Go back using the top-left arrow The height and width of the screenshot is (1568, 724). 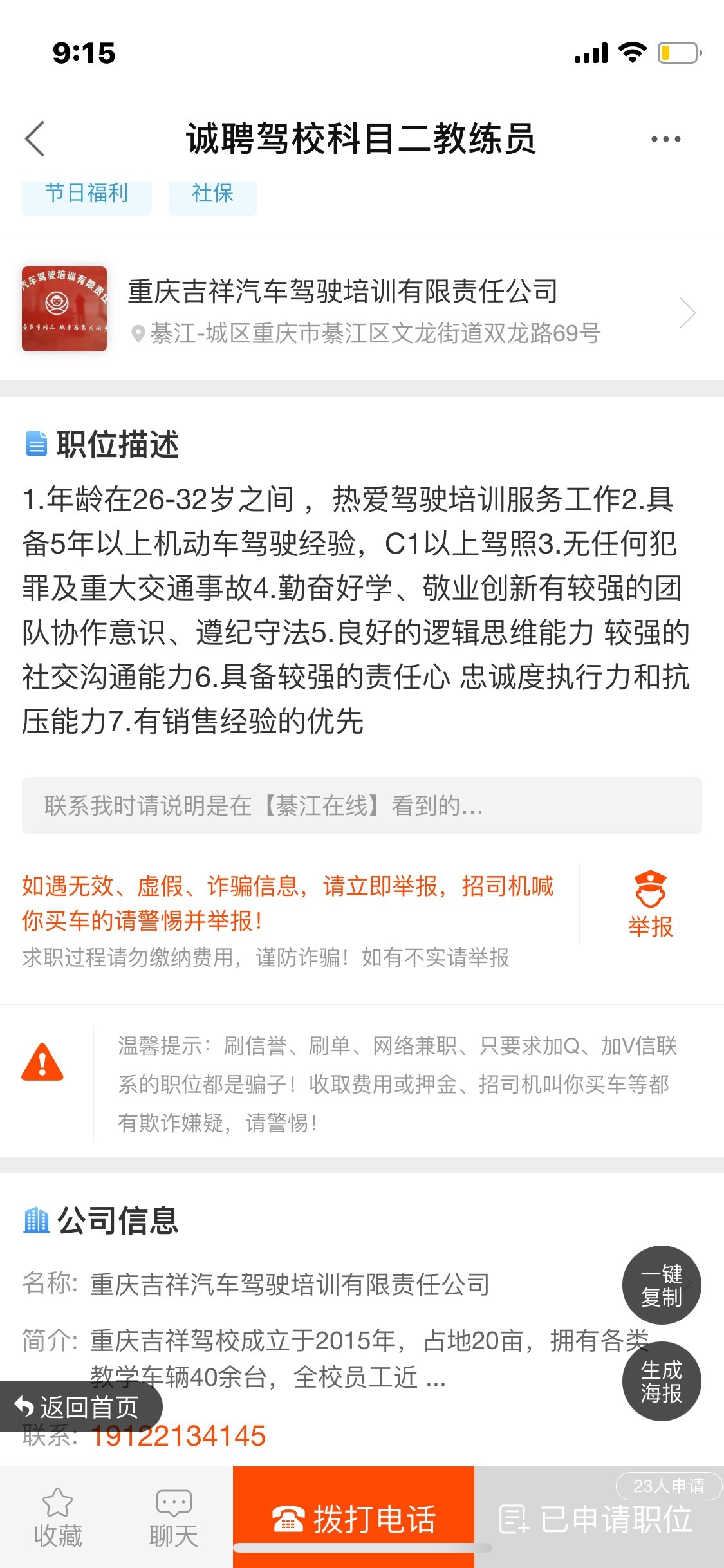(35, 138)
